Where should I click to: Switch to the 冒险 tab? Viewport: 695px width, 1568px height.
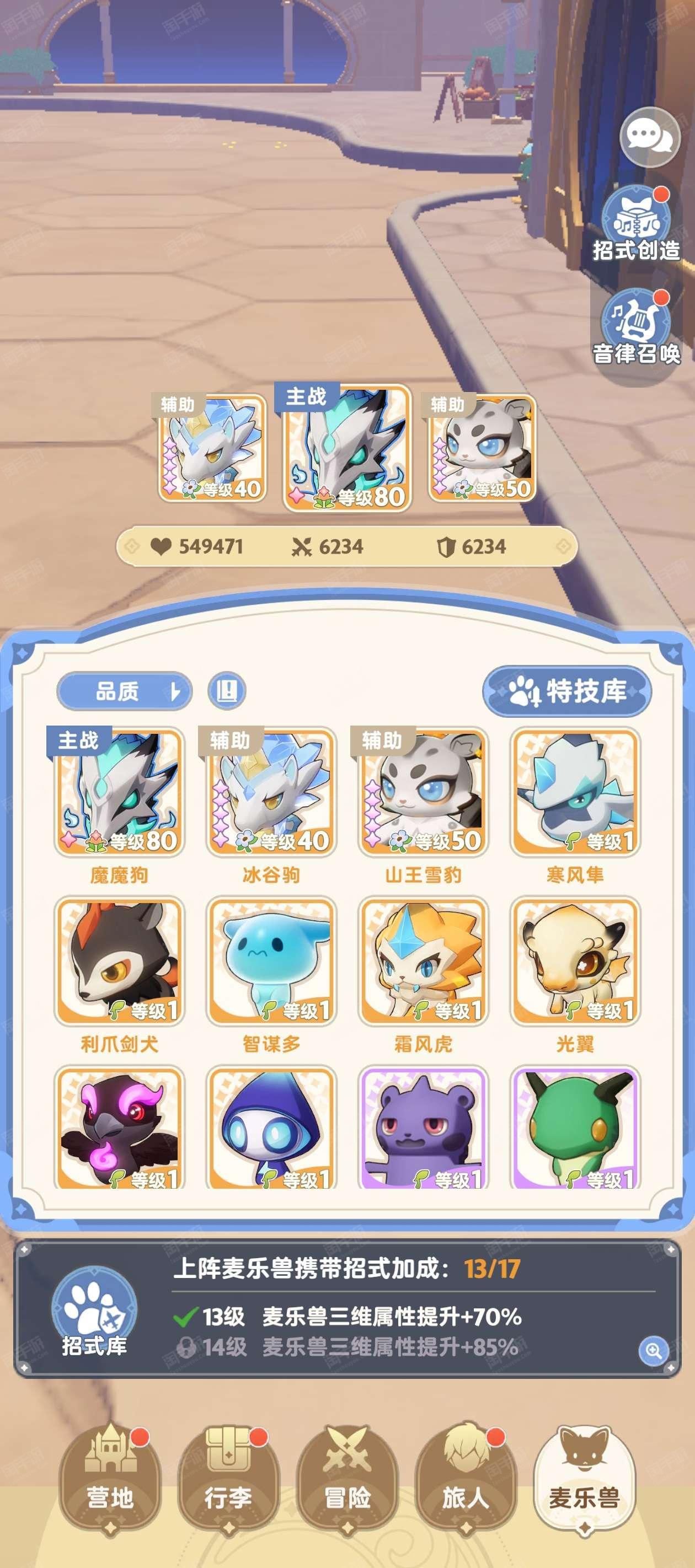point(347,1480)
